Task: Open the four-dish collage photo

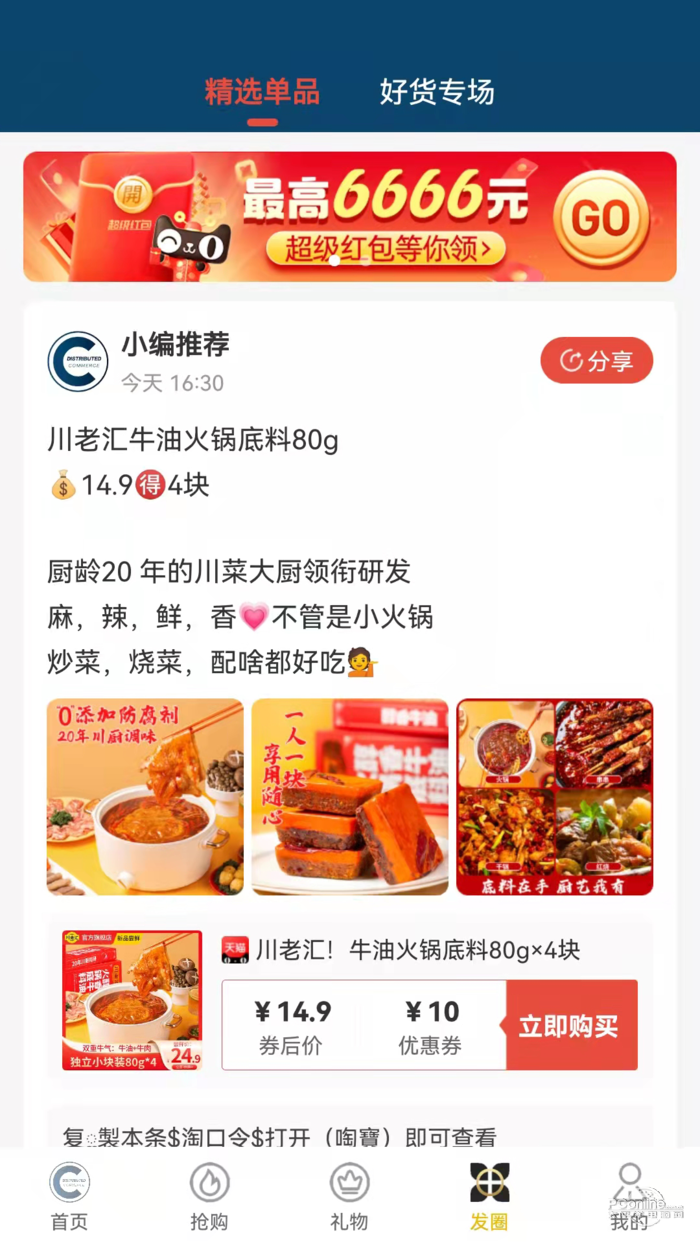Action: [x=555, y=796]
